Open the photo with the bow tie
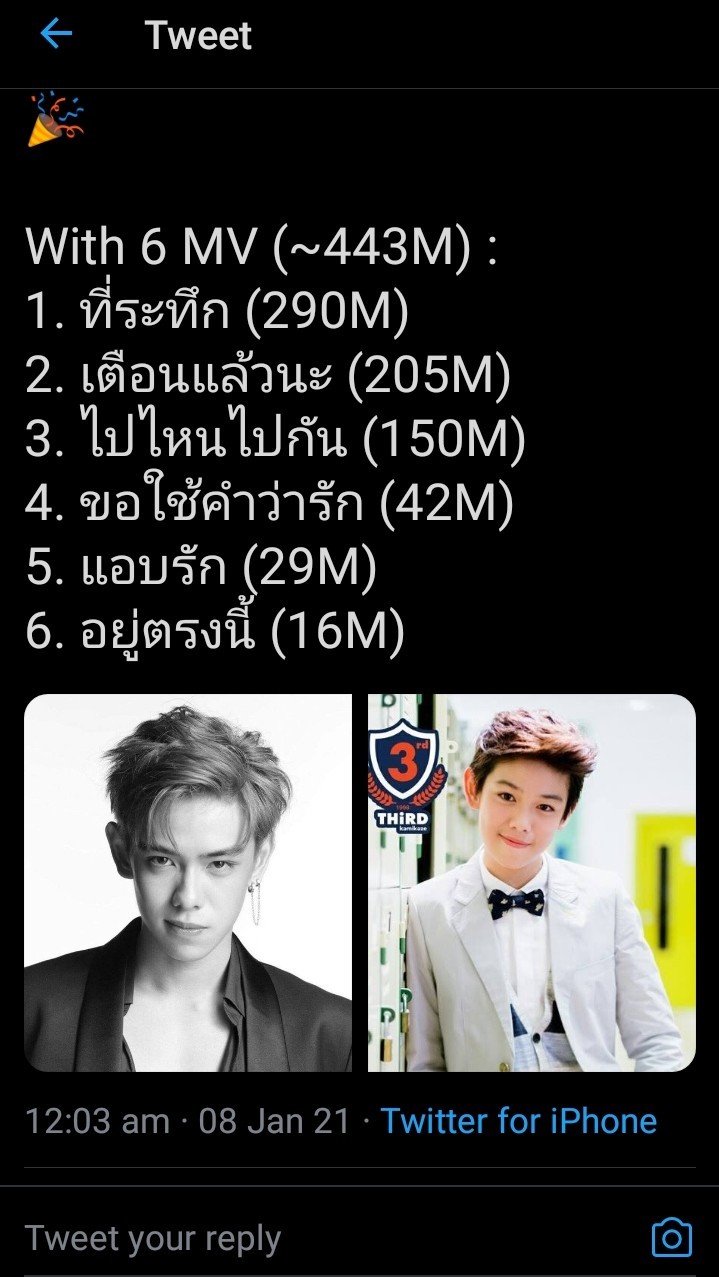 (x=531, y=882)
